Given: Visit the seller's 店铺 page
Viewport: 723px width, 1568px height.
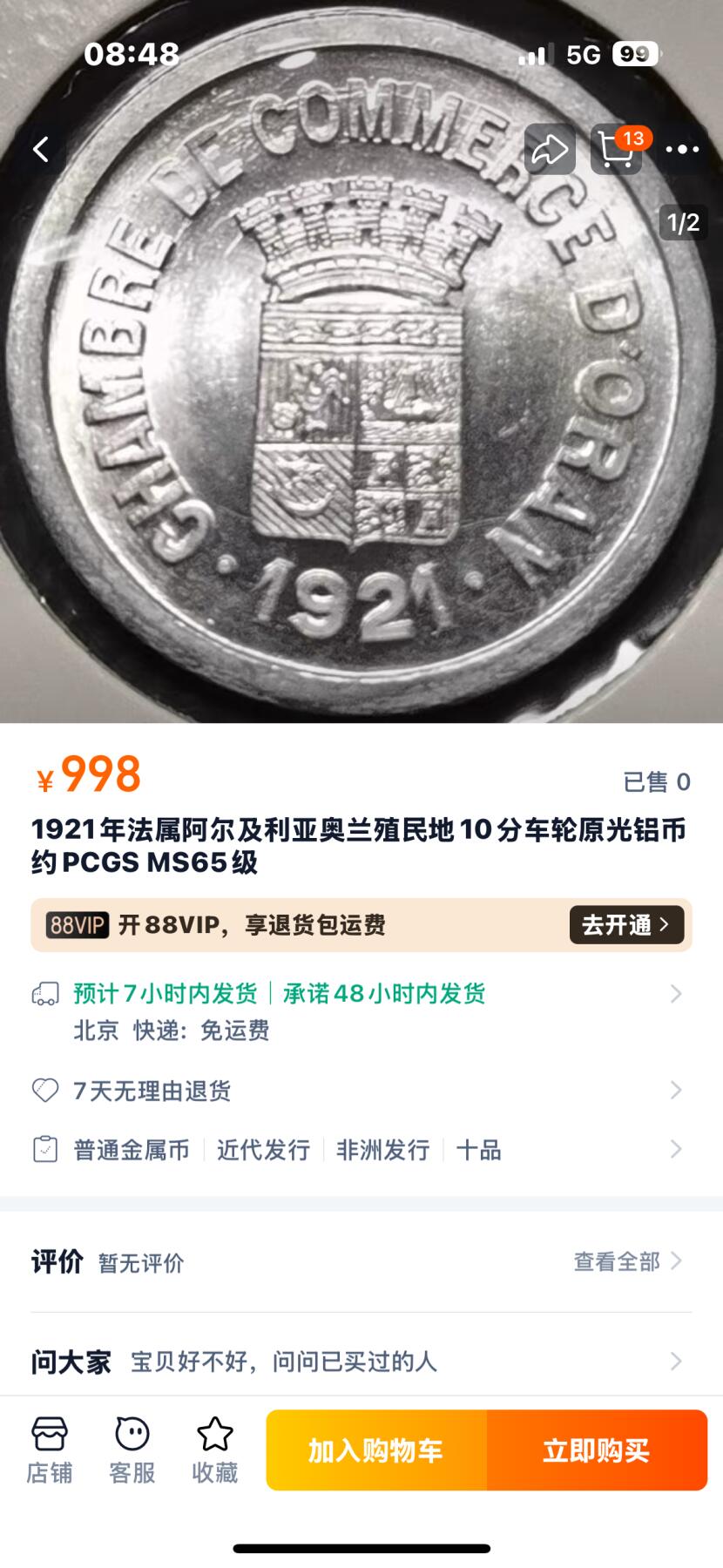Looking at the screenshot, I should [x=49, y=1450].
